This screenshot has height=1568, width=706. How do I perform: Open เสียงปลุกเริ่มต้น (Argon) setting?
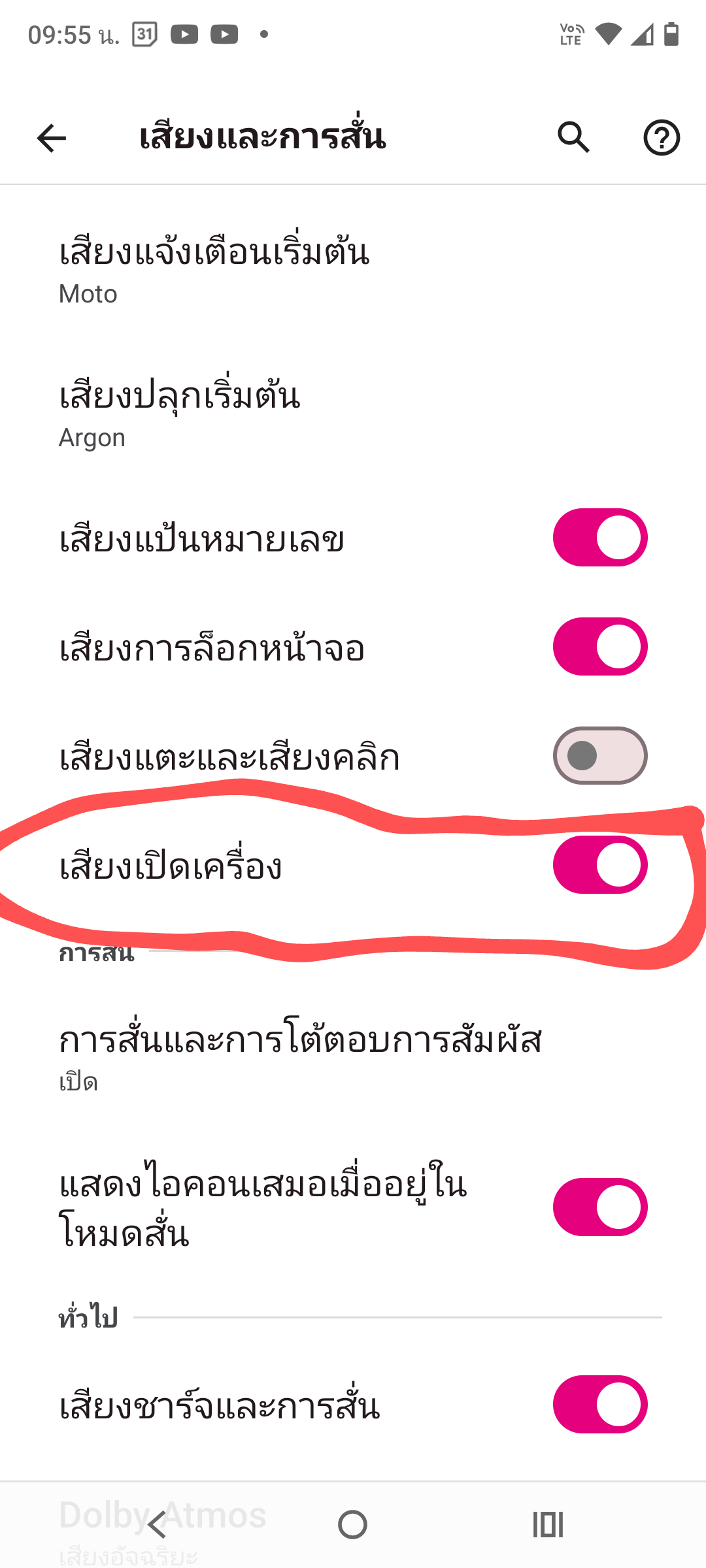353,412
